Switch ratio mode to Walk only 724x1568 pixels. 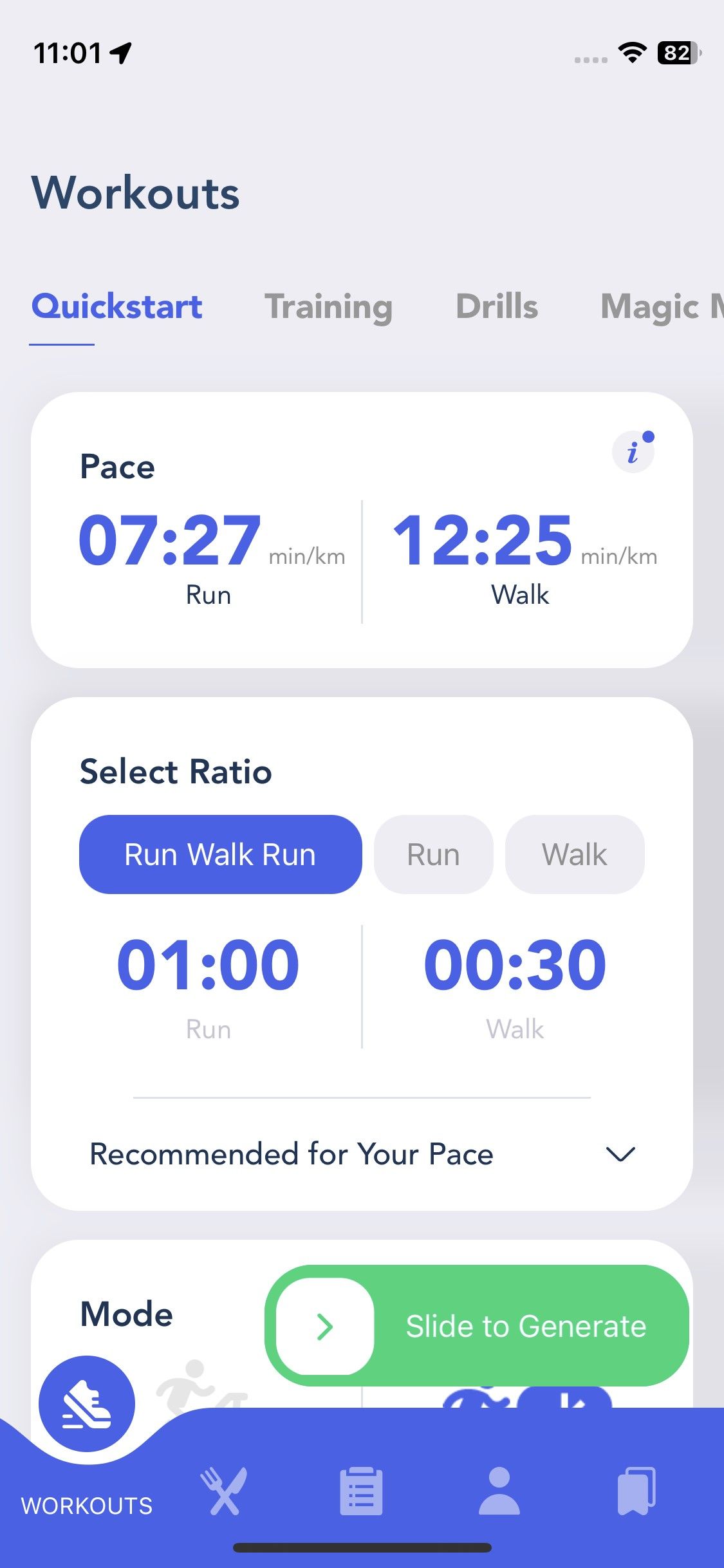click(574, 854)
